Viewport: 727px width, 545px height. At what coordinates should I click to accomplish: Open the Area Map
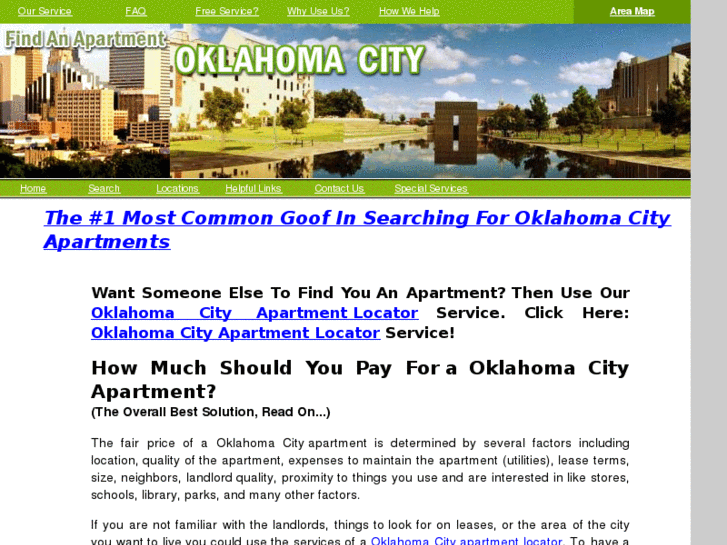click(x=632, y=11)
